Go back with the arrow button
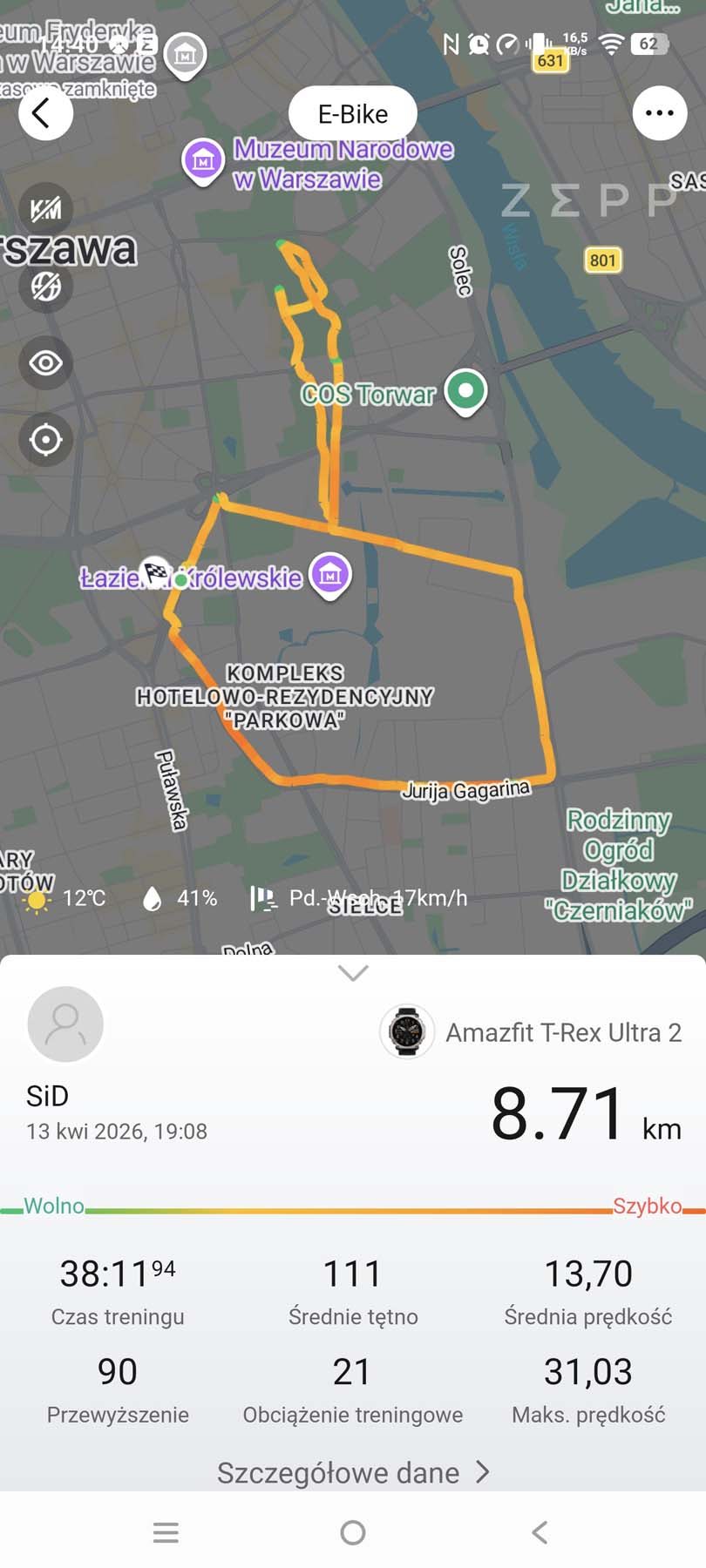 (45, 113)
